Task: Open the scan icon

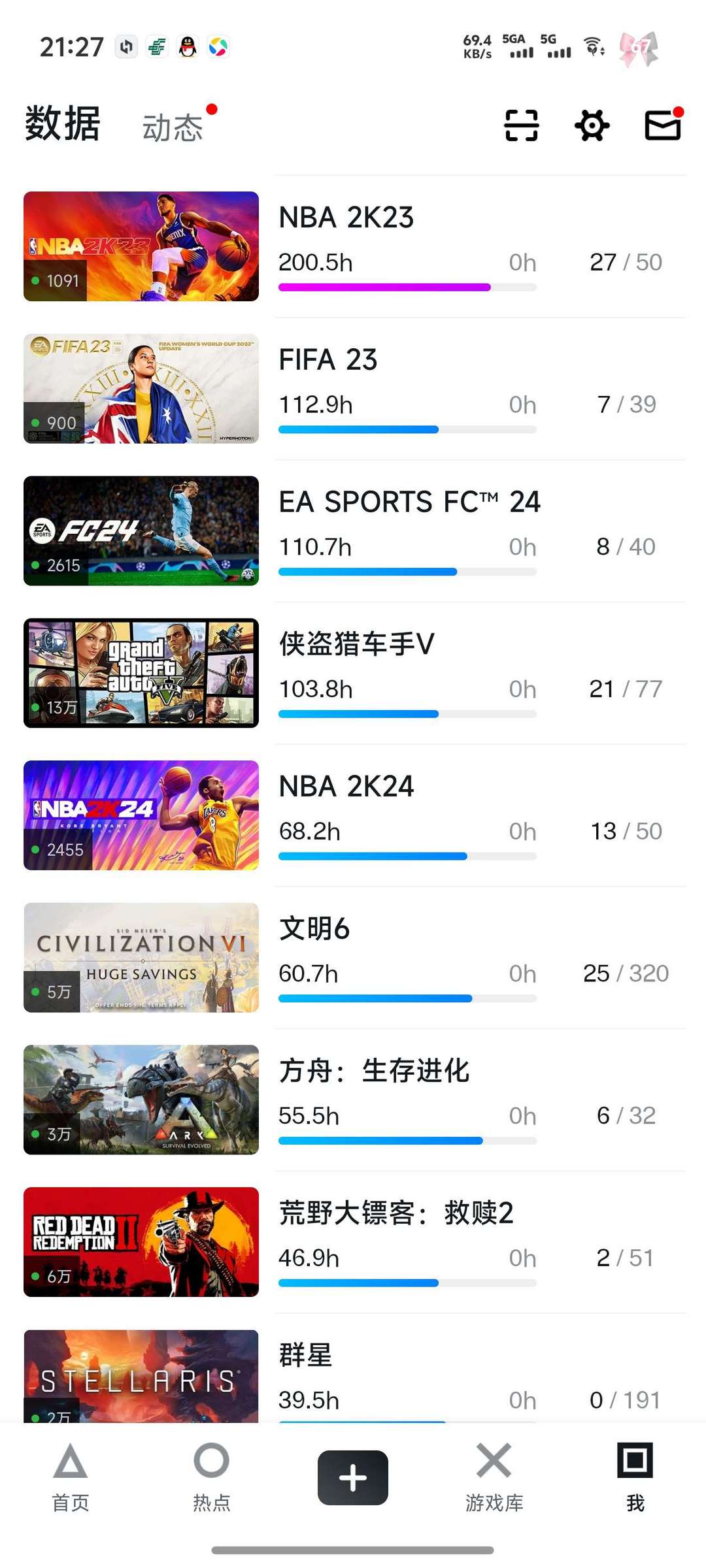Action: (521, 125)
